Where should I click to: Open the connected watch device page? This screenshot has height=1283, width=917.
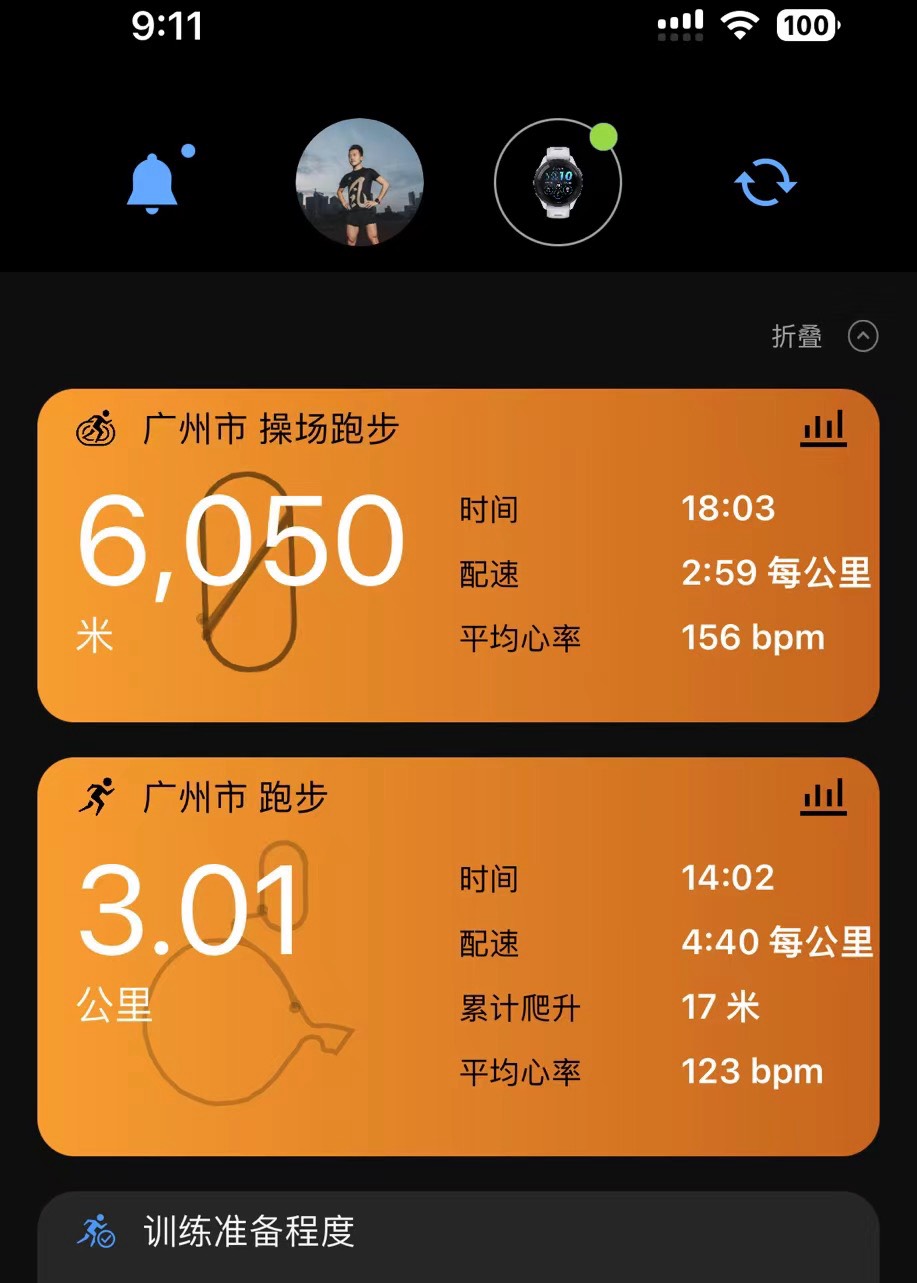[x=557, y=183]
